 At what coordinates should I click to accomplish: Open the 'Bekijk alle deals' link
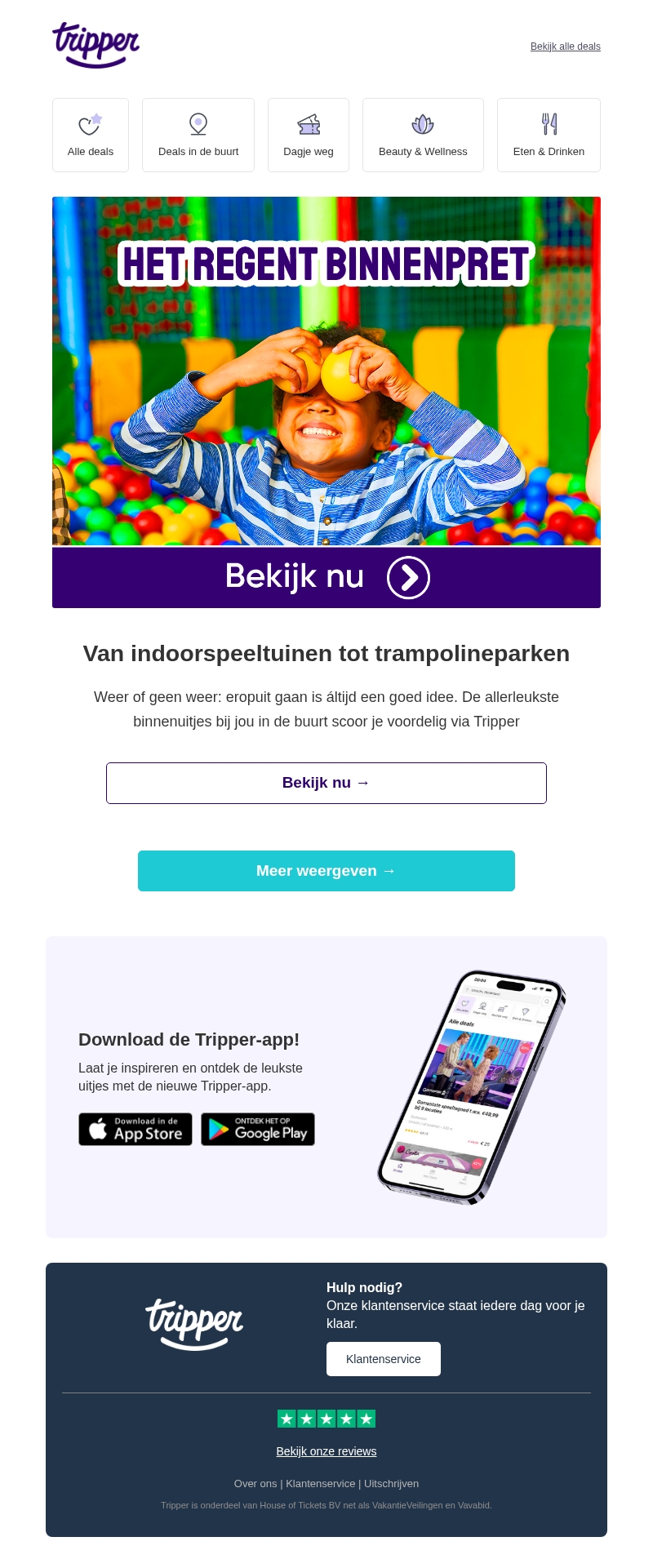(565, 47)
